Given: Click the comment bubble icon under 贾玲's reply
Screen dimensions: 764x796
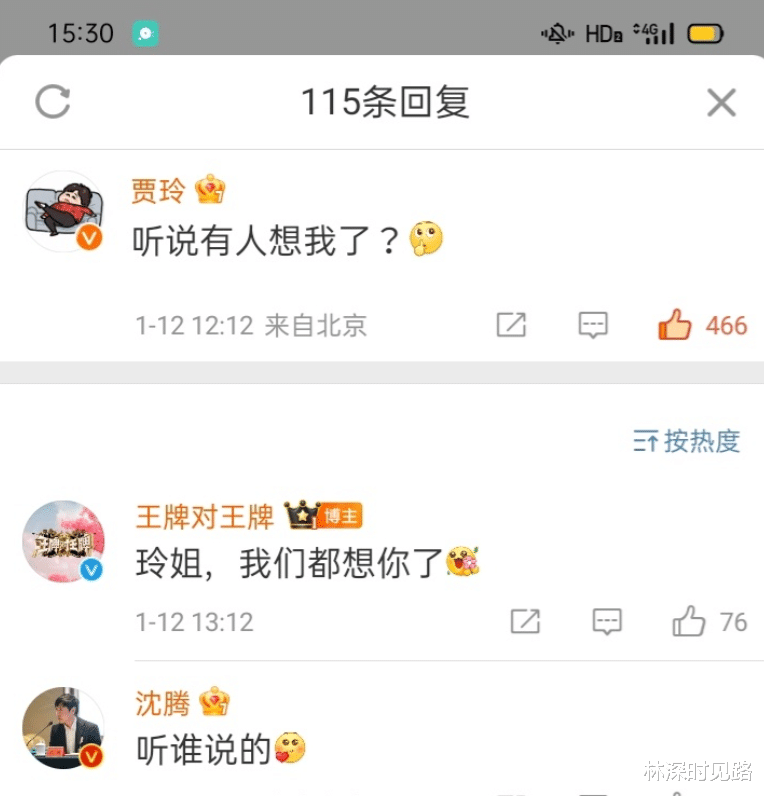Looking at the screenshot, I should (x=593, y=324).
